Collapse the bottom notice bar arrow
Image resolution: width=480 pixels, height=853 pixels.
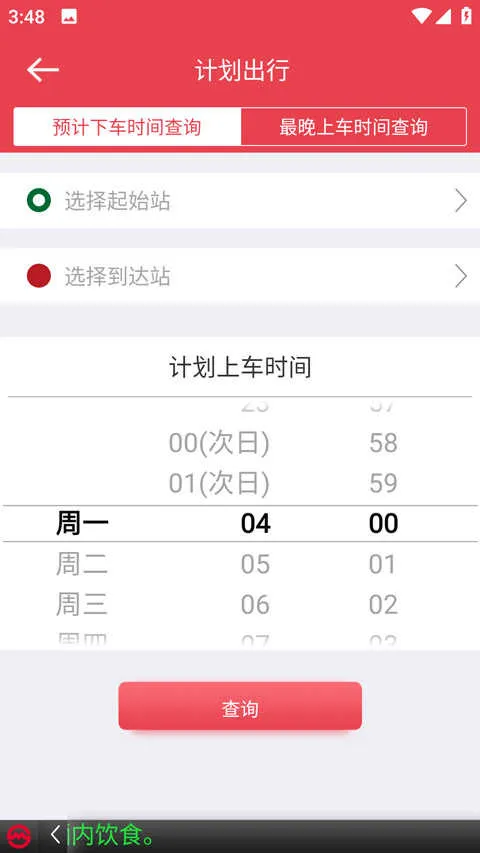click(55, 835)
